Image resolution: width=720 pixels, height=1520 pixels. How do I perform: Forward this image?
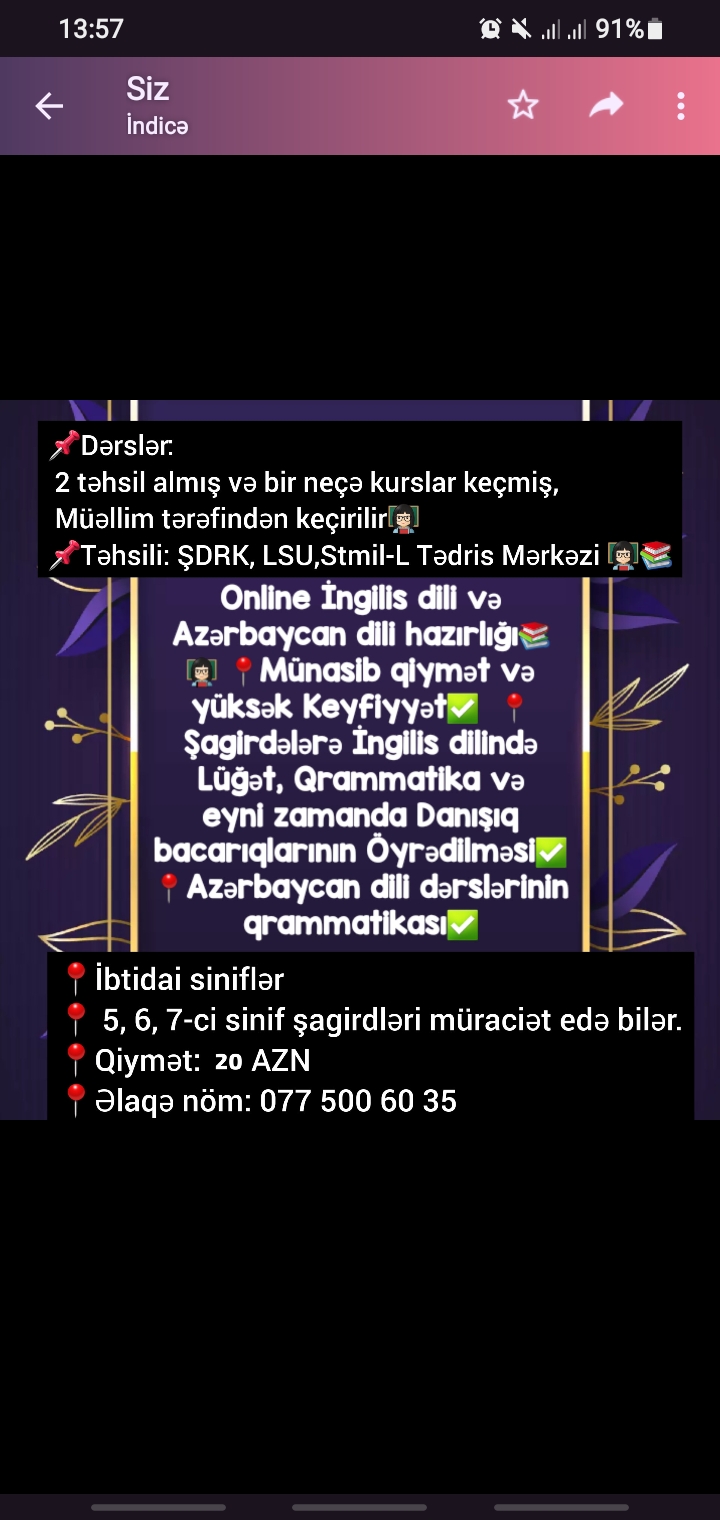click(x=606, y=105)
